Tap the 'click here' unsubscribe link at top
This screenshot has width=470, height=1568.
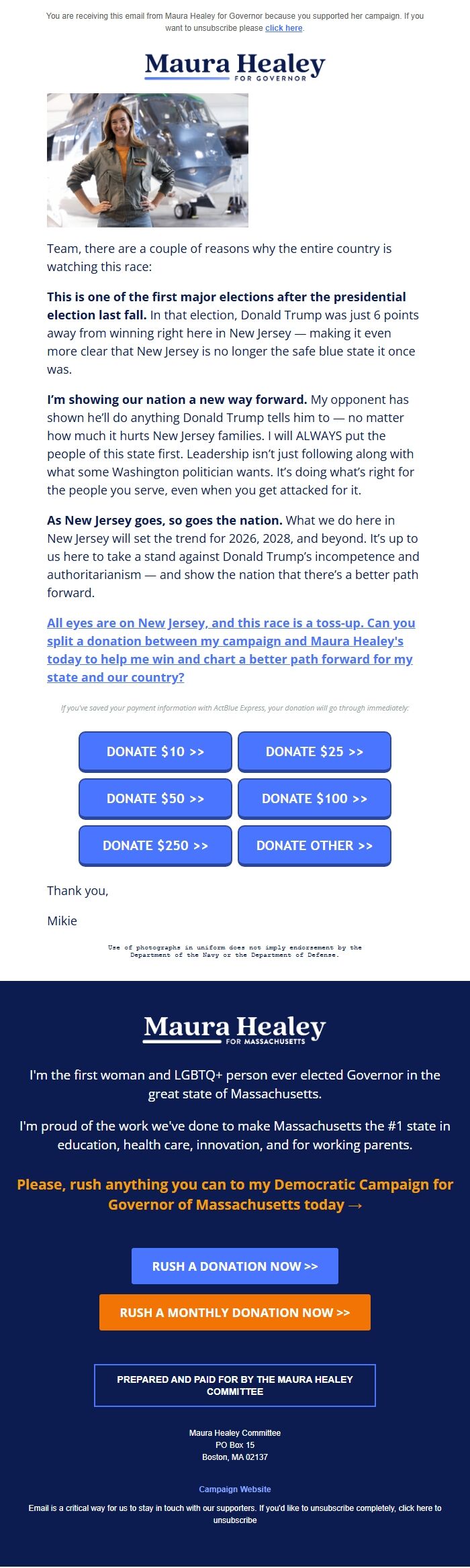[283, 28]
